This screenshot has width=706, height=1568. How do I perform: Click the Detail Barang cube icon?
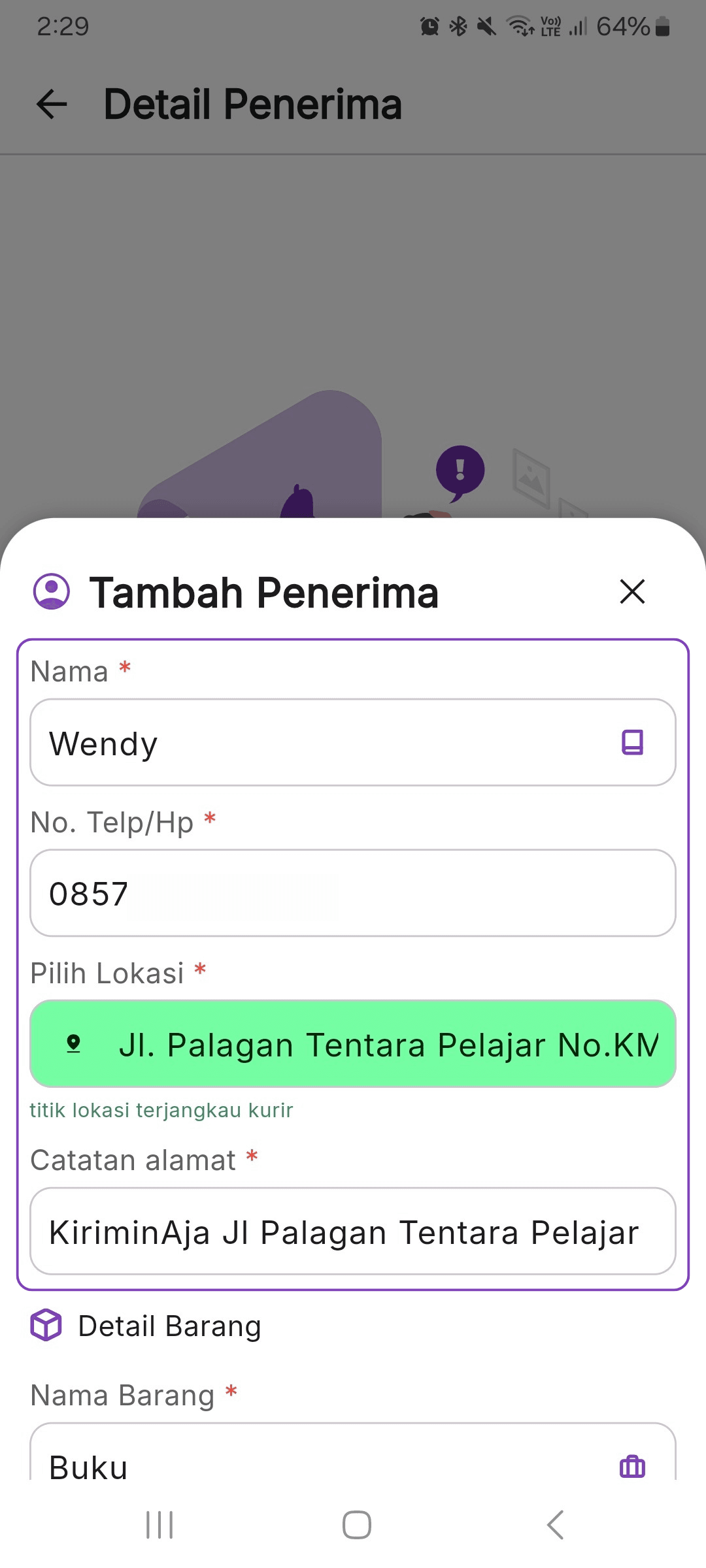[x=46, y=1324]
